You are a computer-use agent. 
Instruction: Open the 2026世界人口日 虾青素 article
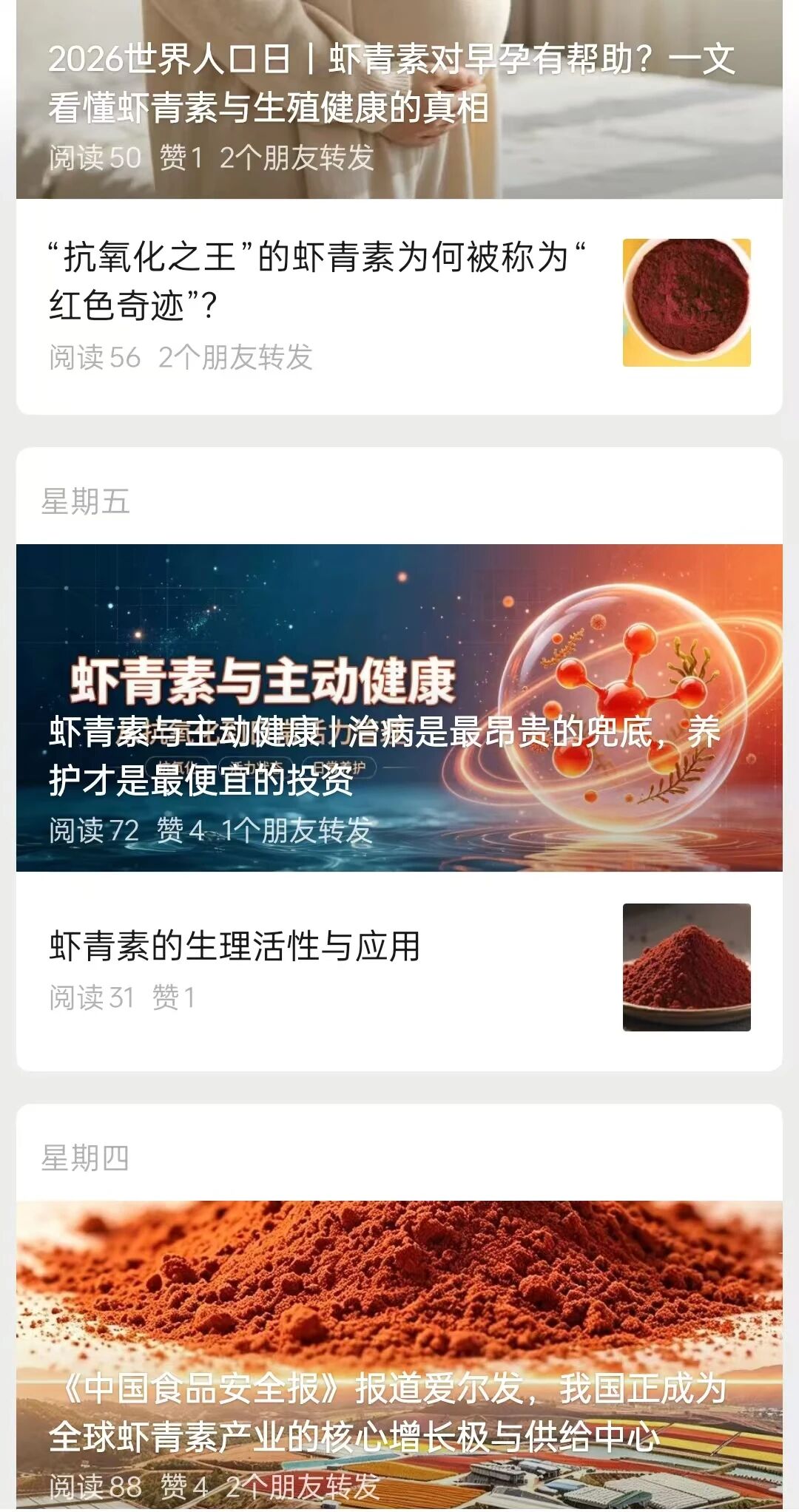coord(399,99)
